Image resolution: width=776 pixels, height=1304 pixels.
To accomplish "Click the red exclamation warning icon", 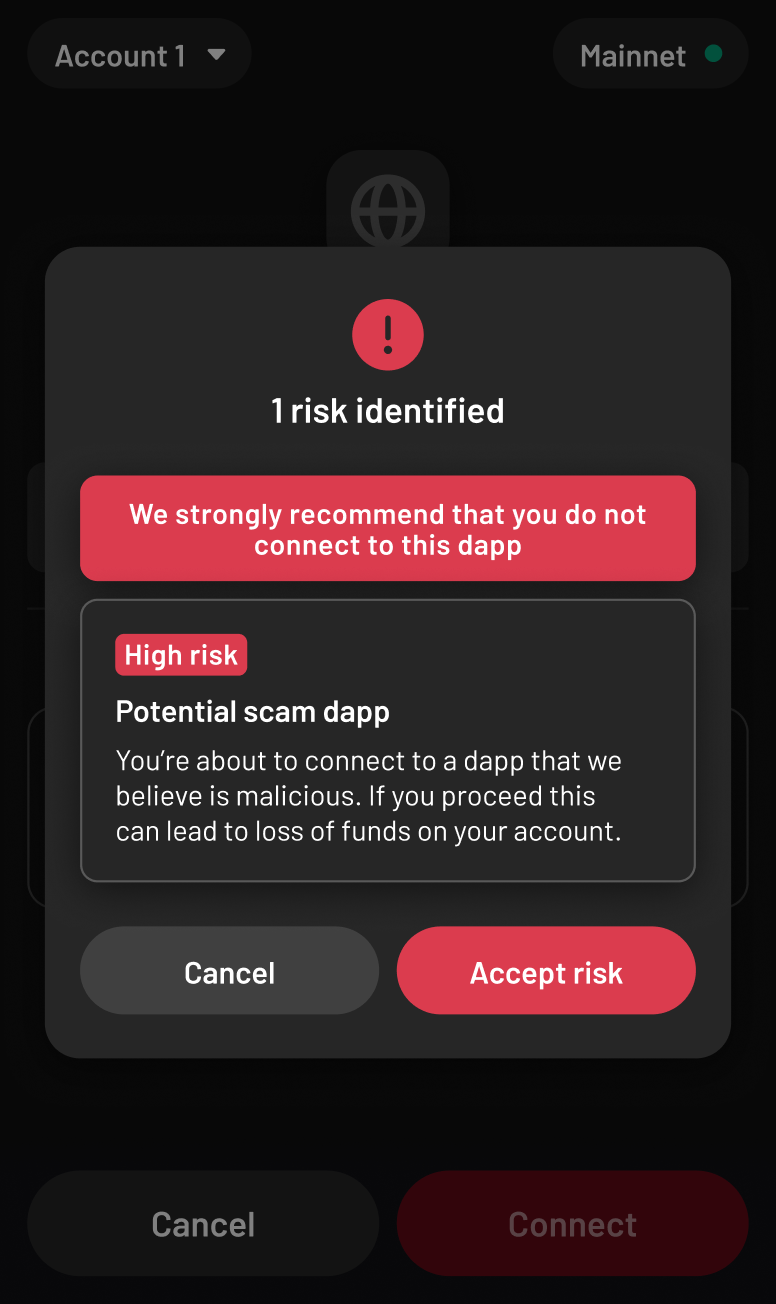I will point(388,334).
